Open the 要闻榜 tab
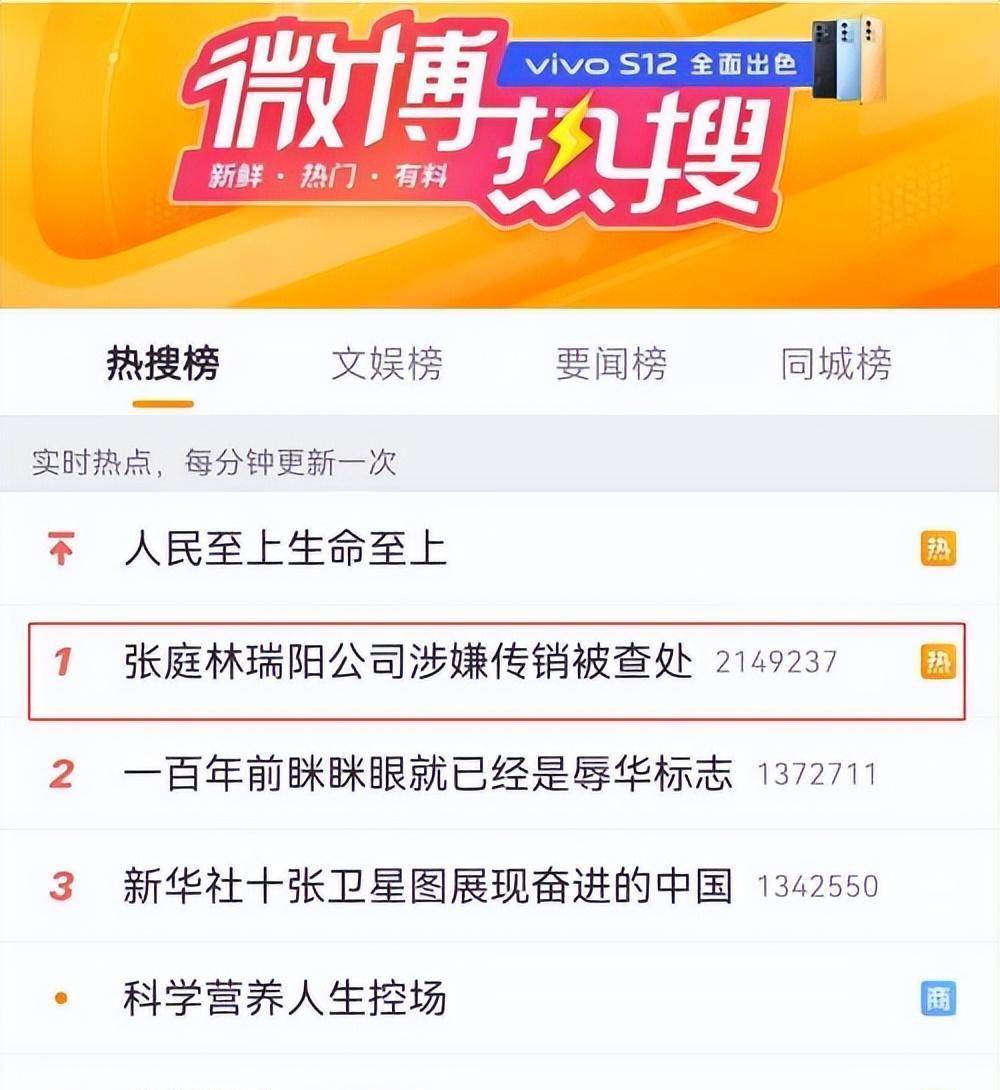 (x=611, y=364)
